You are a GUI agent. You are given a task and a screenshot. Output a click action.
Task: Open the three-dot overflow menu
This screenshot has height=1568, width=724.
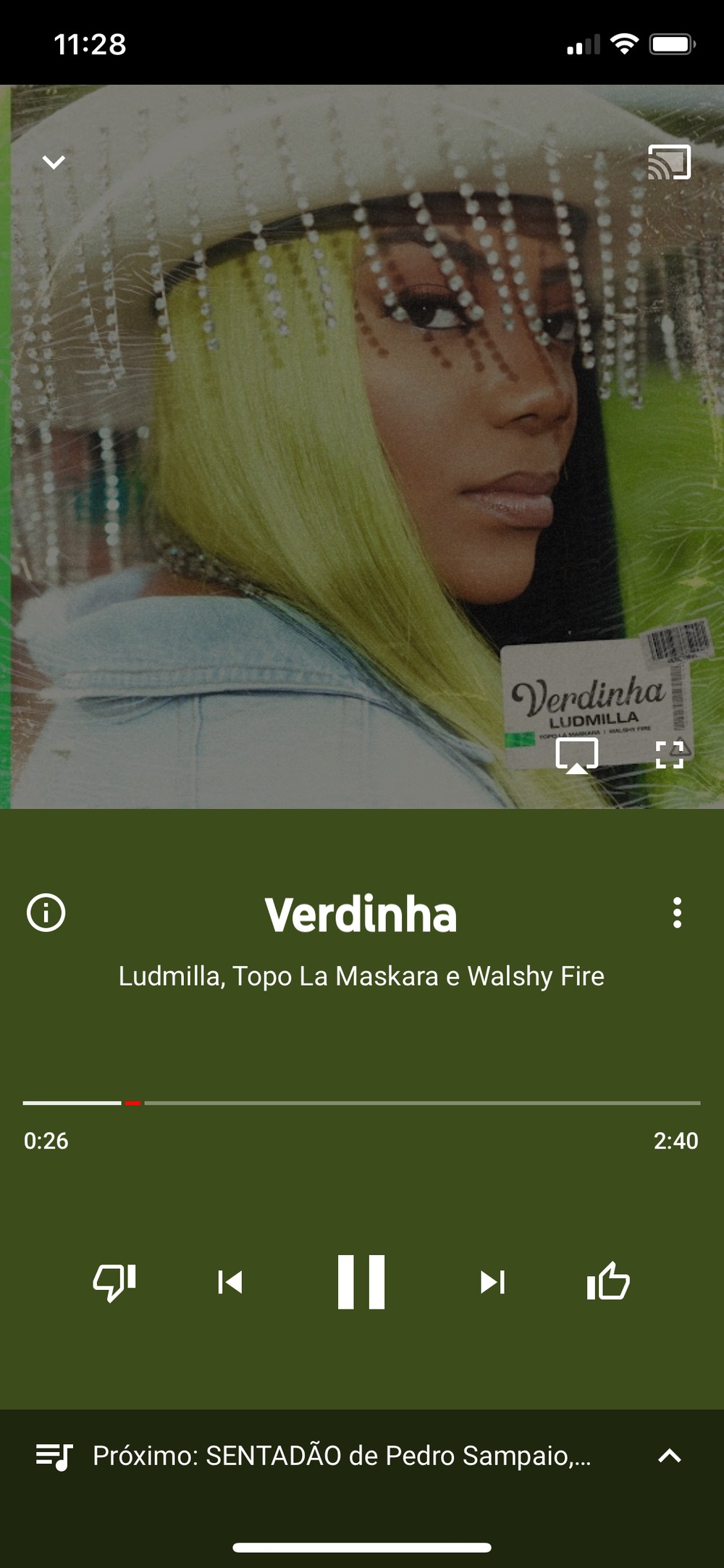677,913
